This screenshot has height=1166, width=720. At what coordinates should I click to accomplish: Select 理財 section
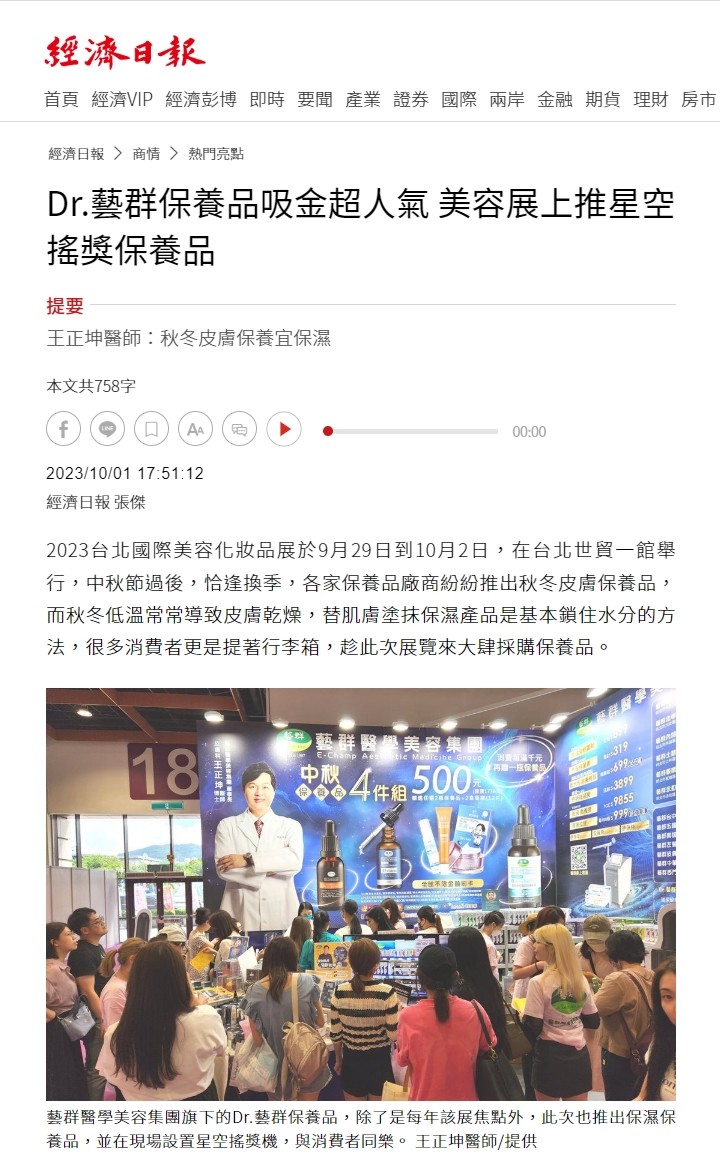651,99
